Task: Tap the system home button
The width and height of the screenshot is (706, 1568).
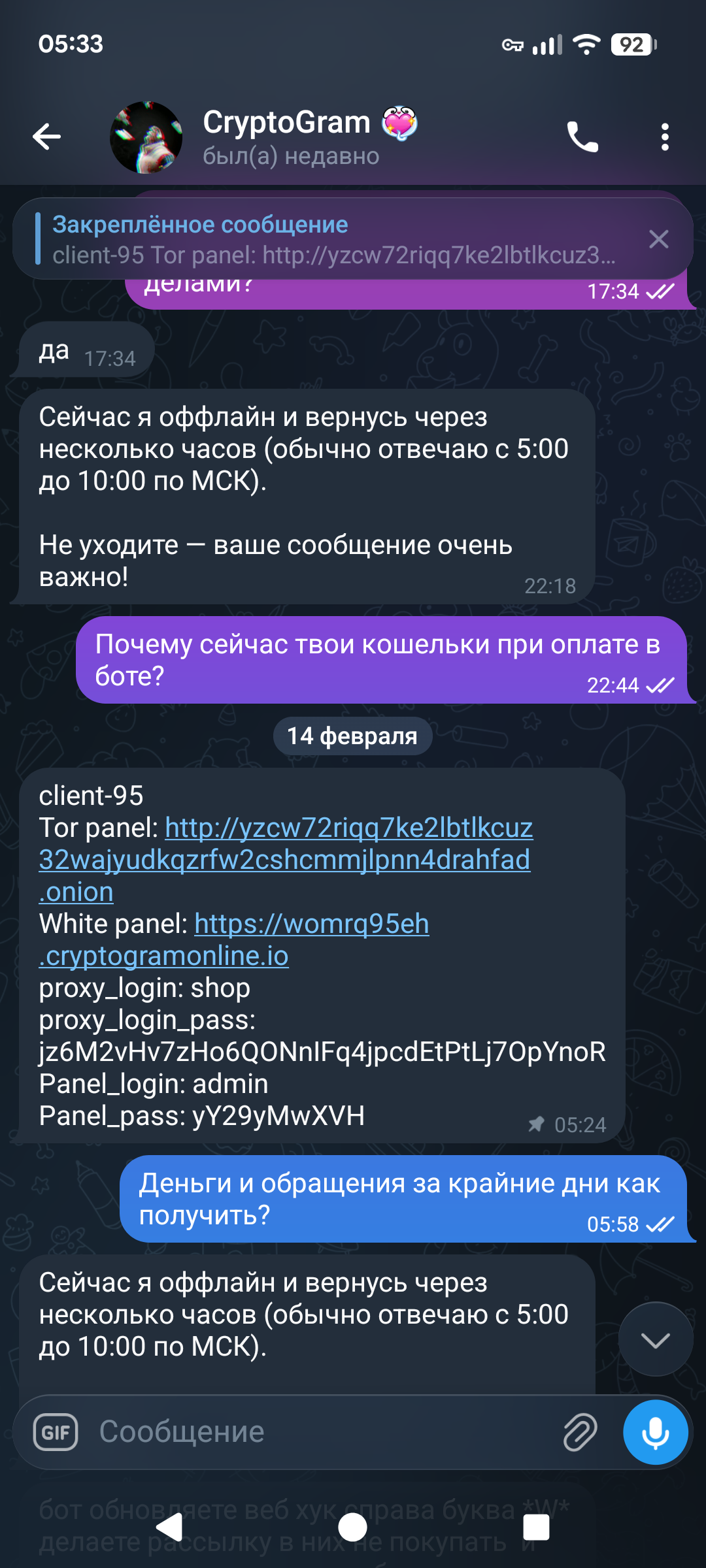Action: coord(353,1527)
